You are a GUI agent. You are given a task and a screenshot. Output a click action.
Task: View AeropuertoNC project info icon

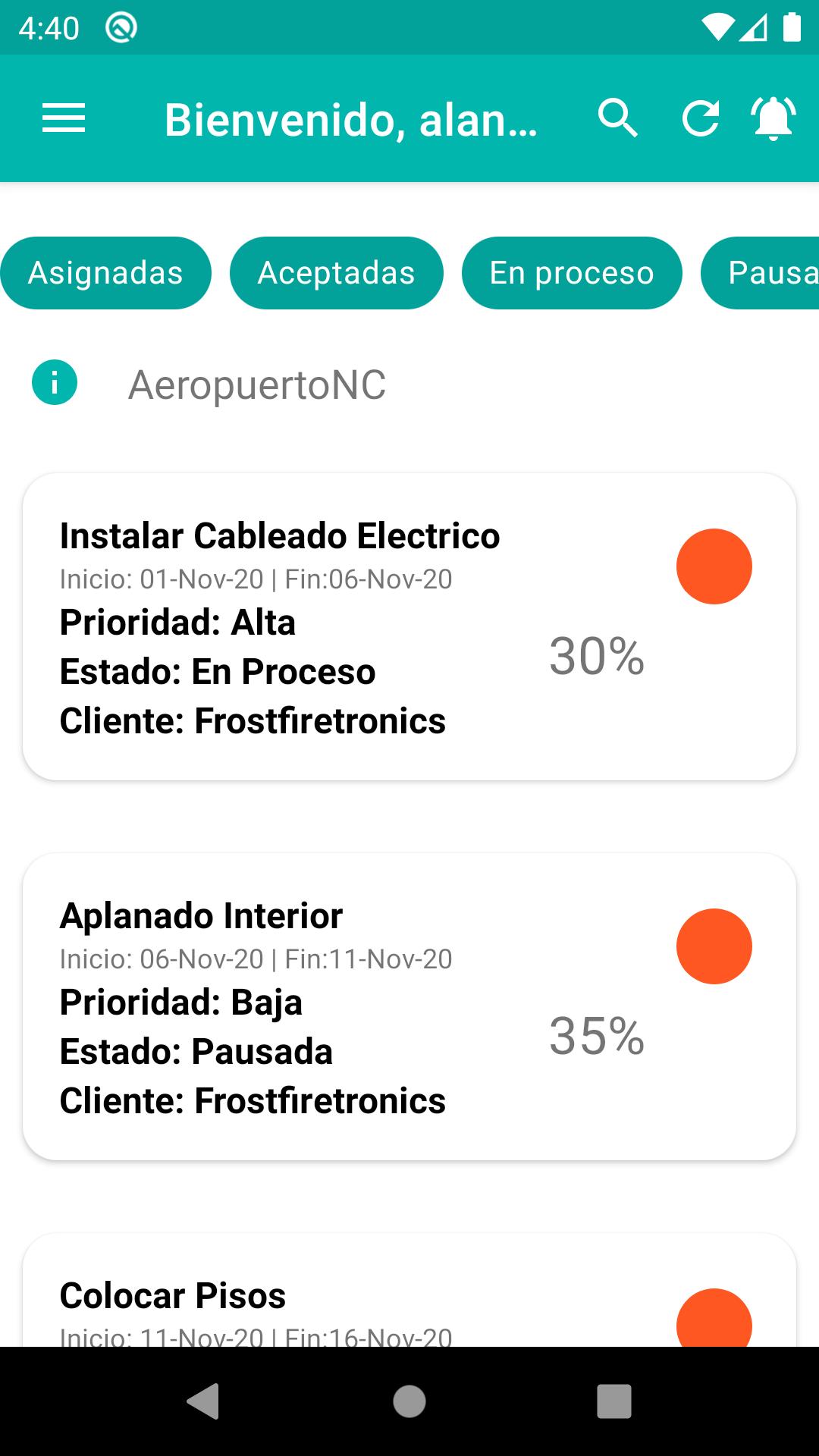pos(55,382)
